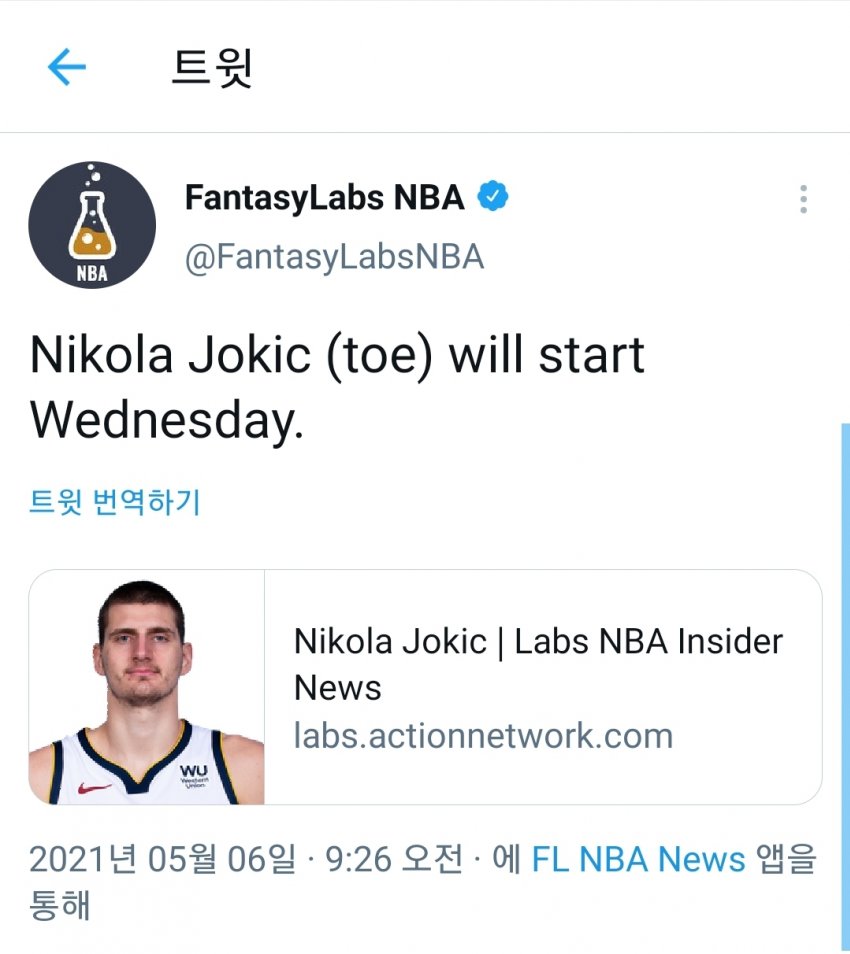This screenshot has width=850, height=954.
Task: View the @FantasyLabsNBA account name
Action: [334, 257]
